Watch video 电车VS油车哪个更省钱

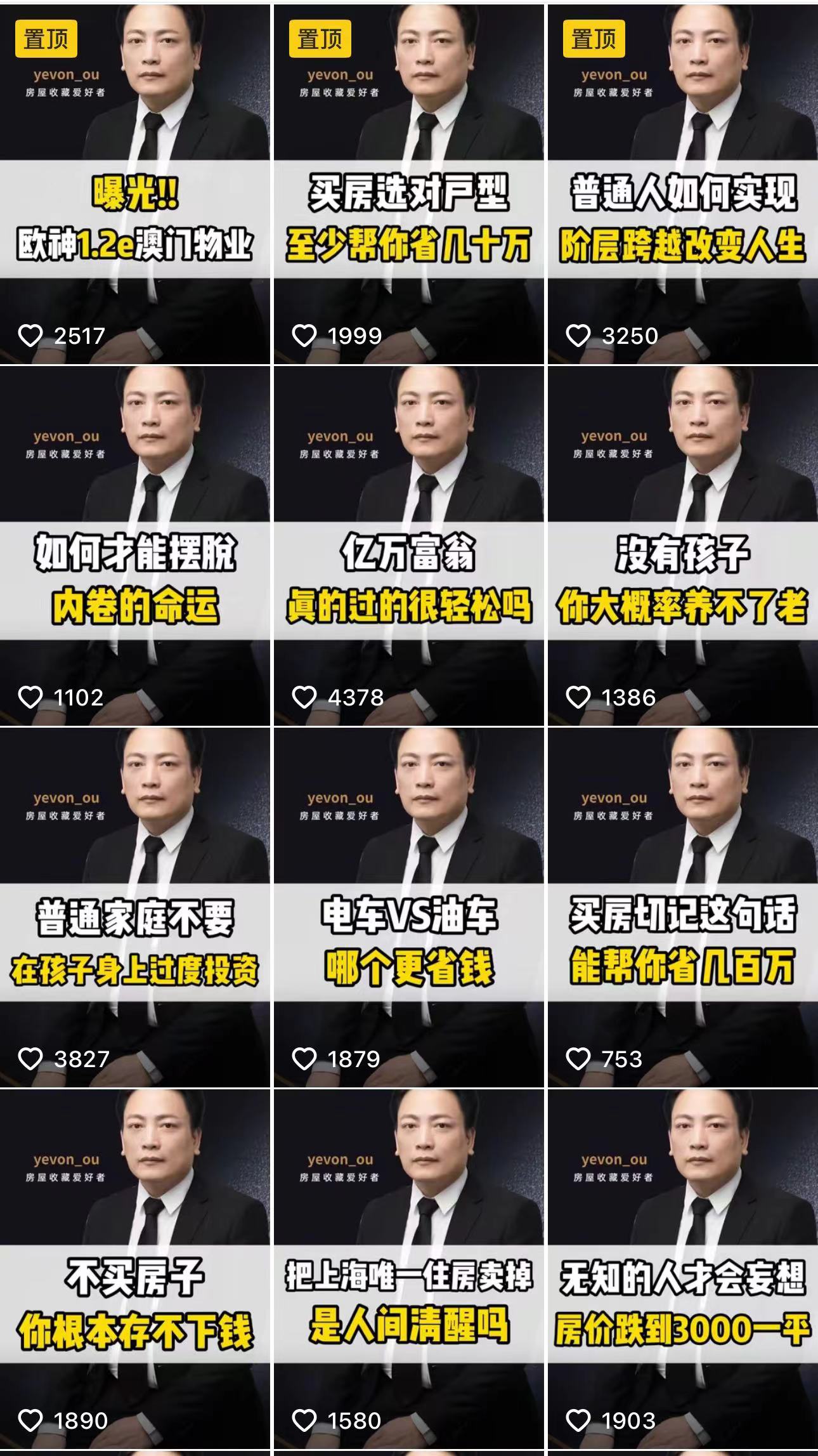coord(408,942)
